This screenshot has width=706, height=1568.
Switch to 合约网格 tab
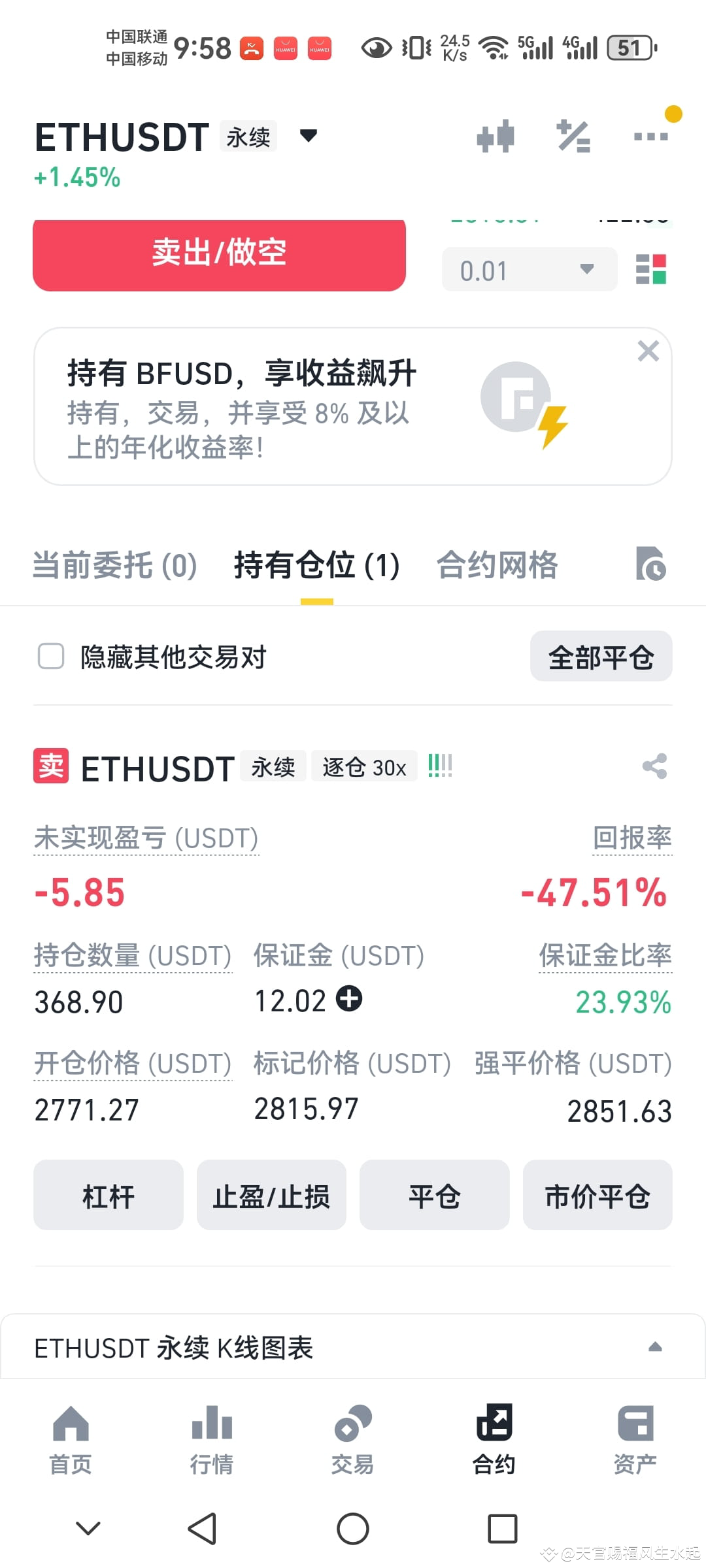[x=498, y=565]
